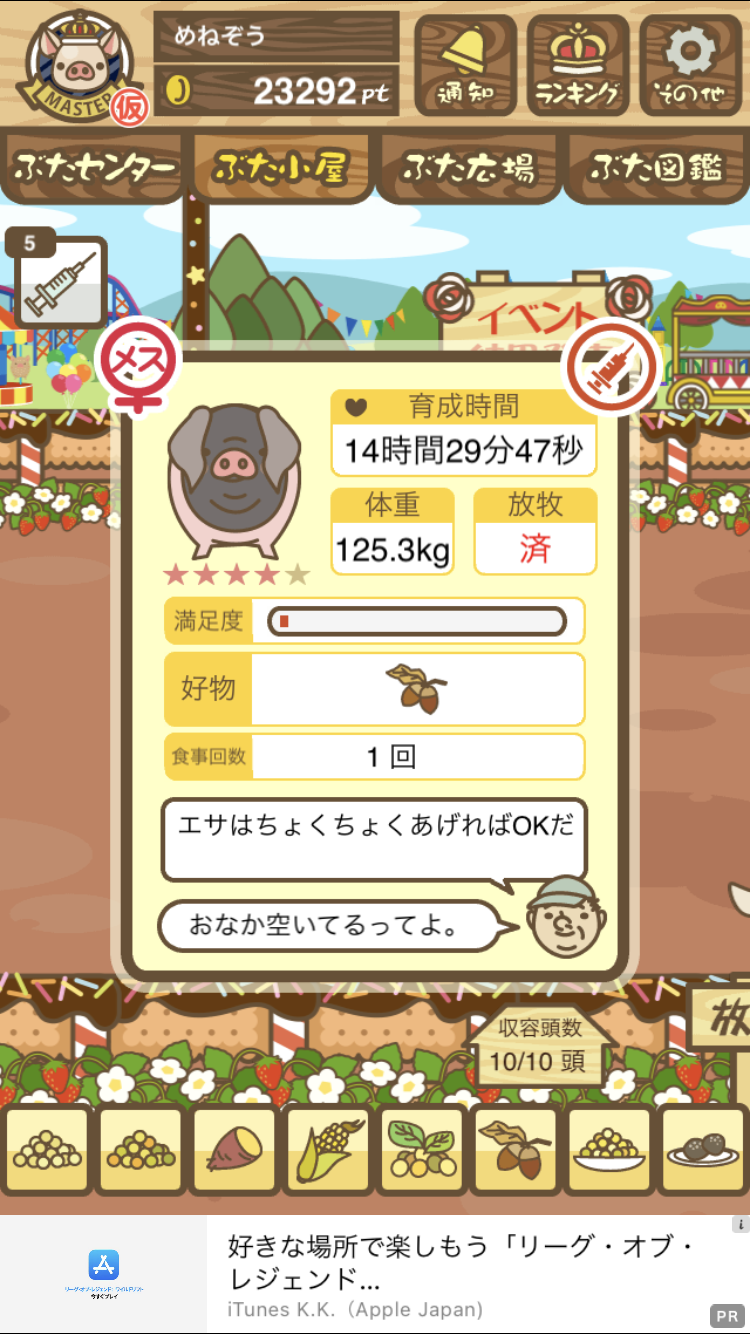Open the 通知 notifications bell
Screen dimensions: 750x1334
coord(465,66)
